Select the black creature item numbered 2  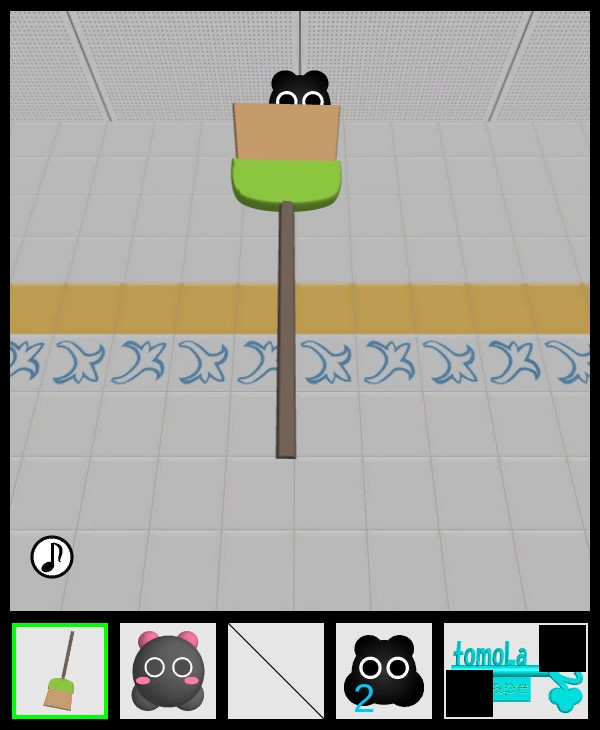tap(384, 671)
